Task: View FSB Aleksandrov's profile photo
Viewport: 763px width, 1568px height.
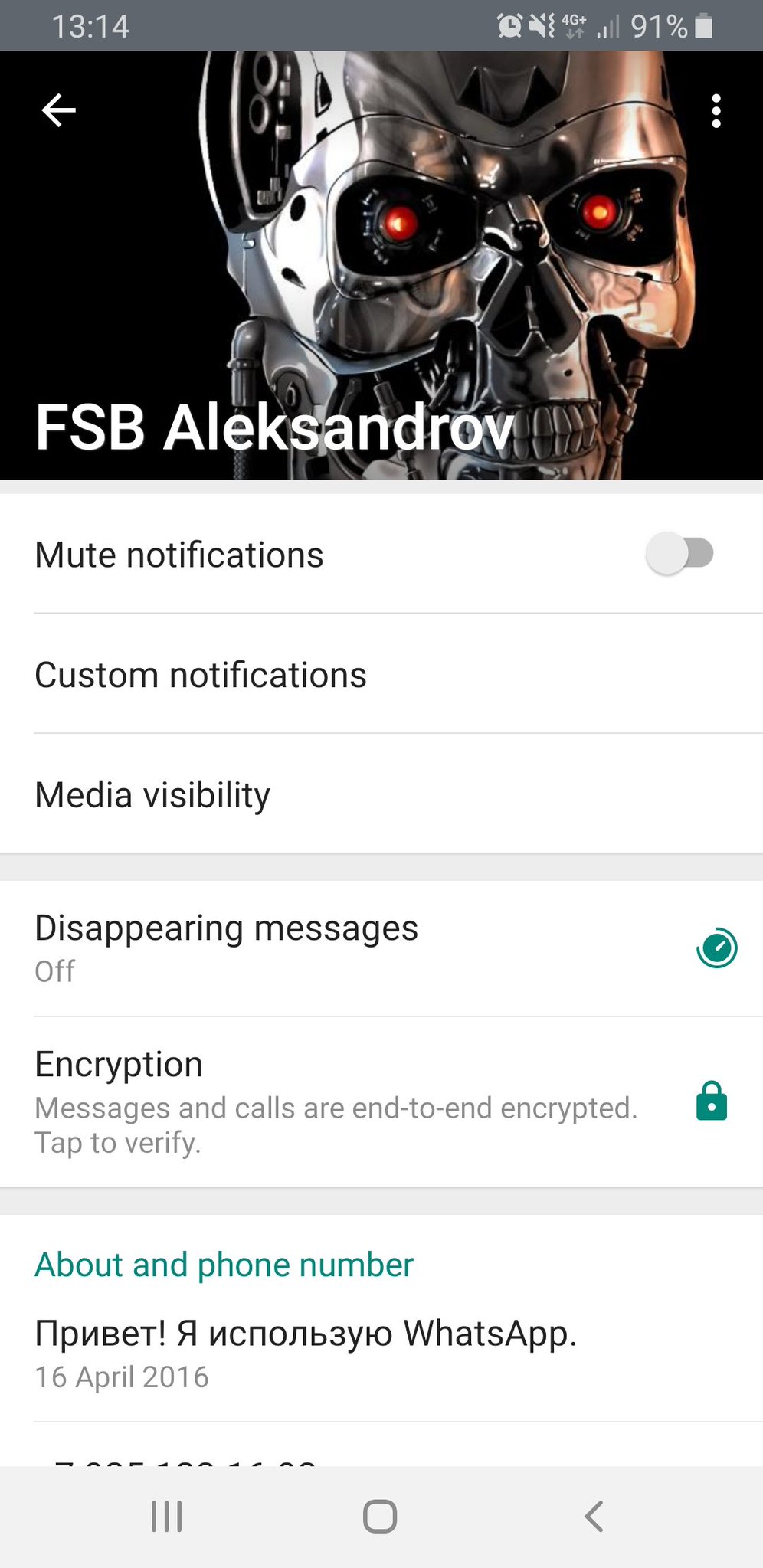Action: 381,265
